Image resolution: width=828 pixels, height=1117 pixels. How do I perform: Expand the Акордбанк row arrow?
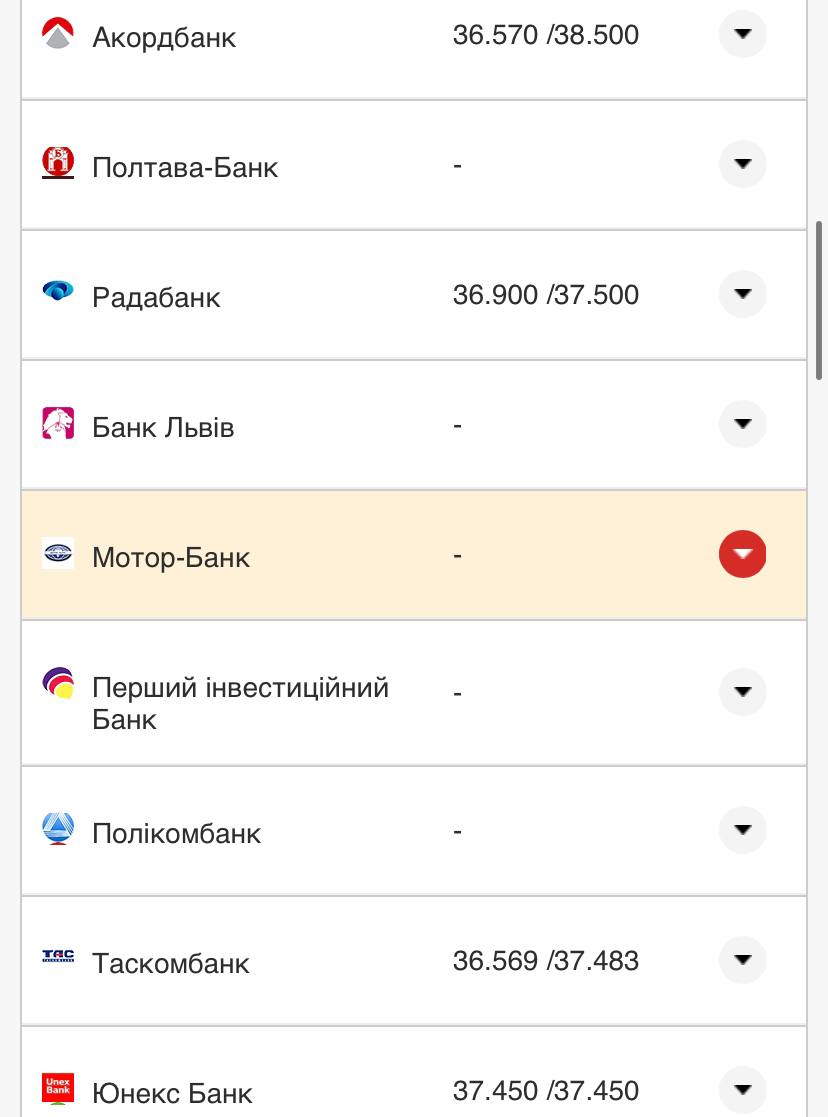[742, 34]
